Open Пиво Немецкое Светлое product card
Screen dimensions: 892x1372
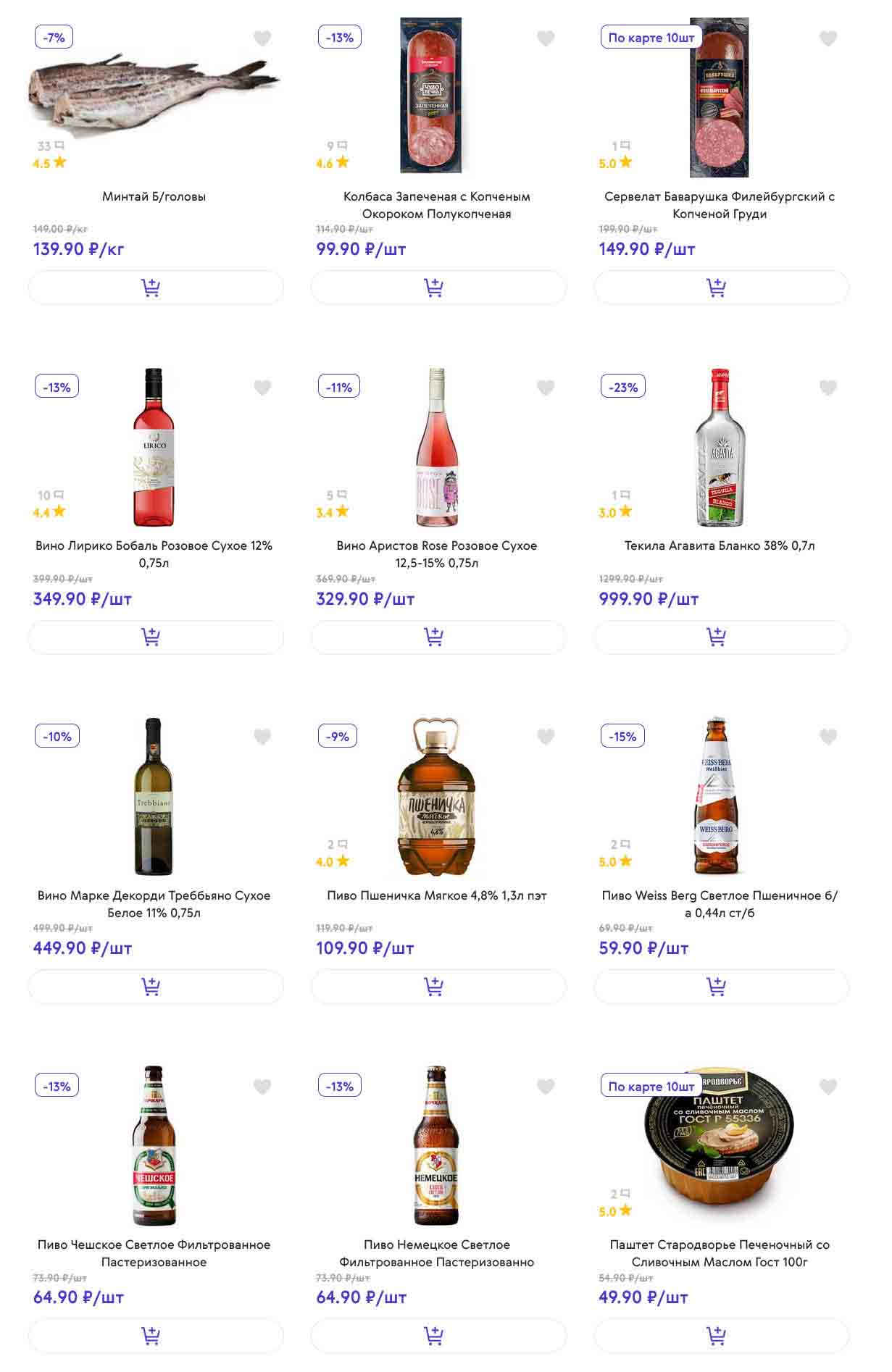[x=436, y=1252]
